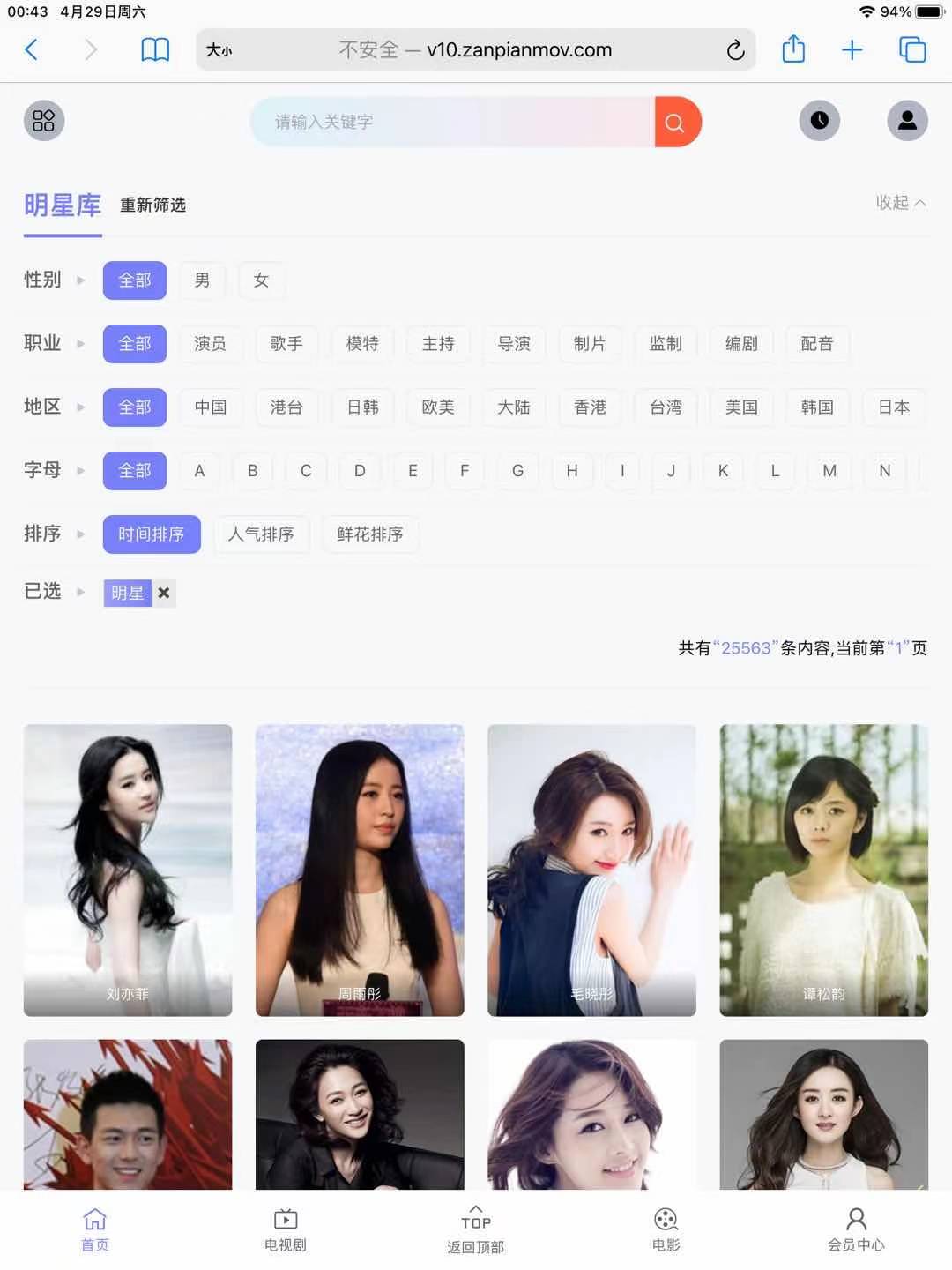Open the grid menu icon
Viewport: 952px width, 1270px height.
tap(43, 121)
